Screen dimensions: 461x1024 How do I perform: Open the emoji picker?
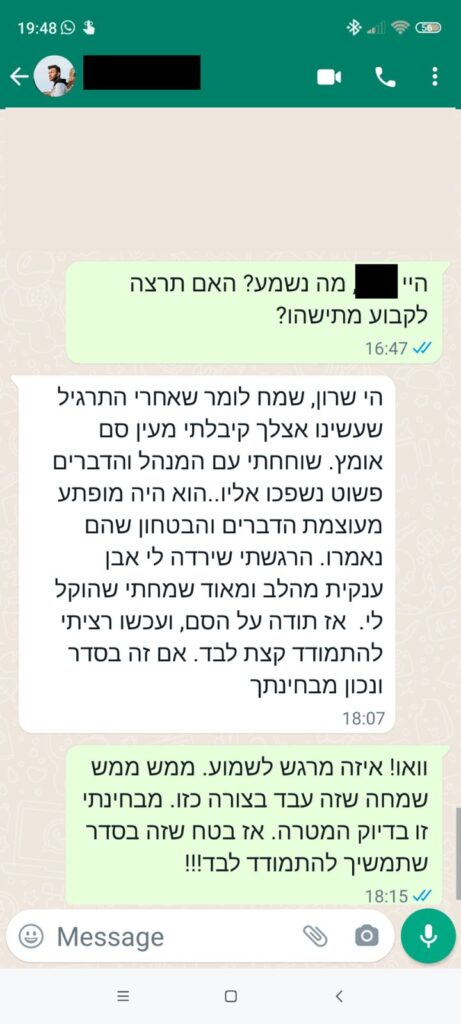tap(31, 936)
